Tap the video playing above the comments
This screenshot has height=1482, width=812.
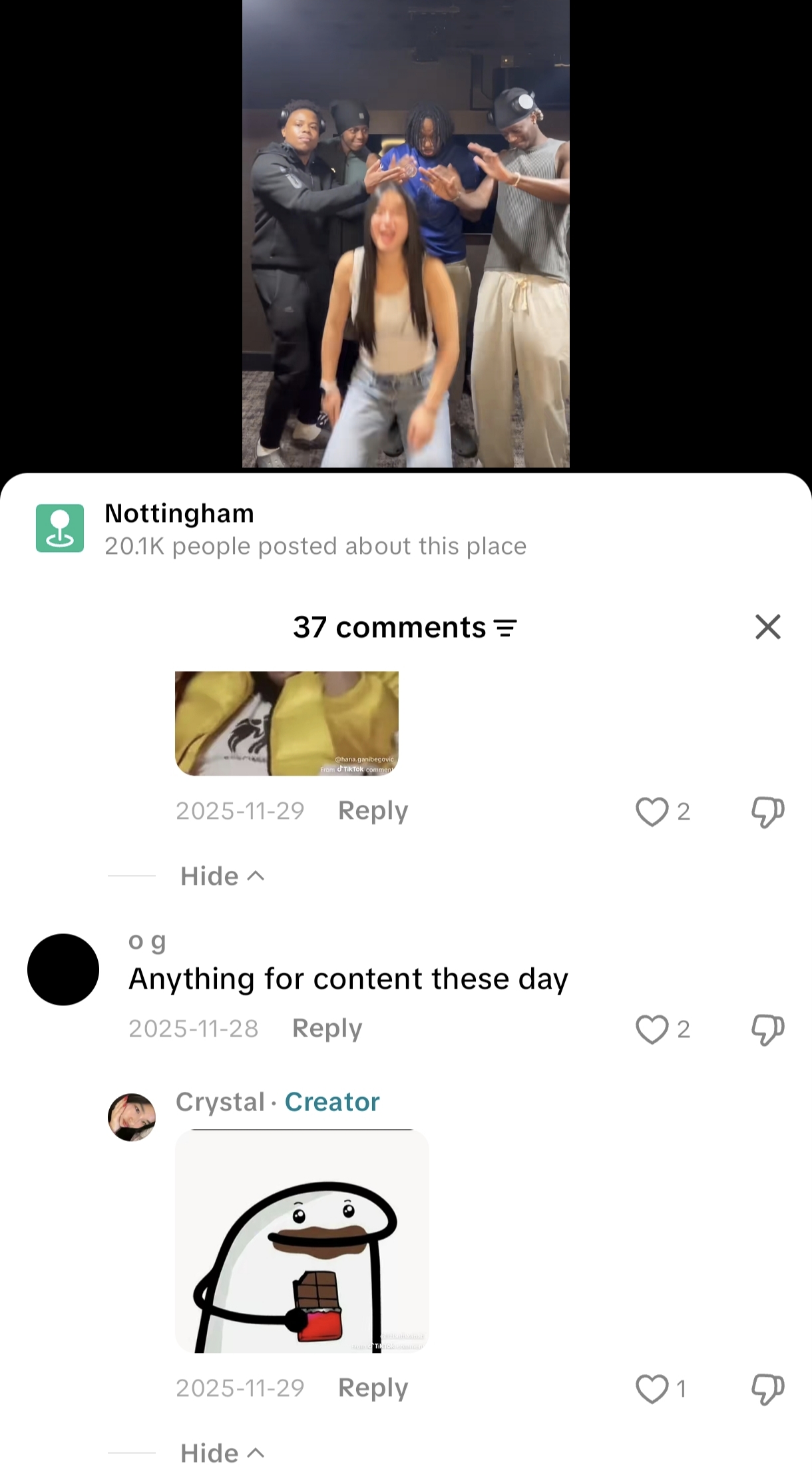406,234
